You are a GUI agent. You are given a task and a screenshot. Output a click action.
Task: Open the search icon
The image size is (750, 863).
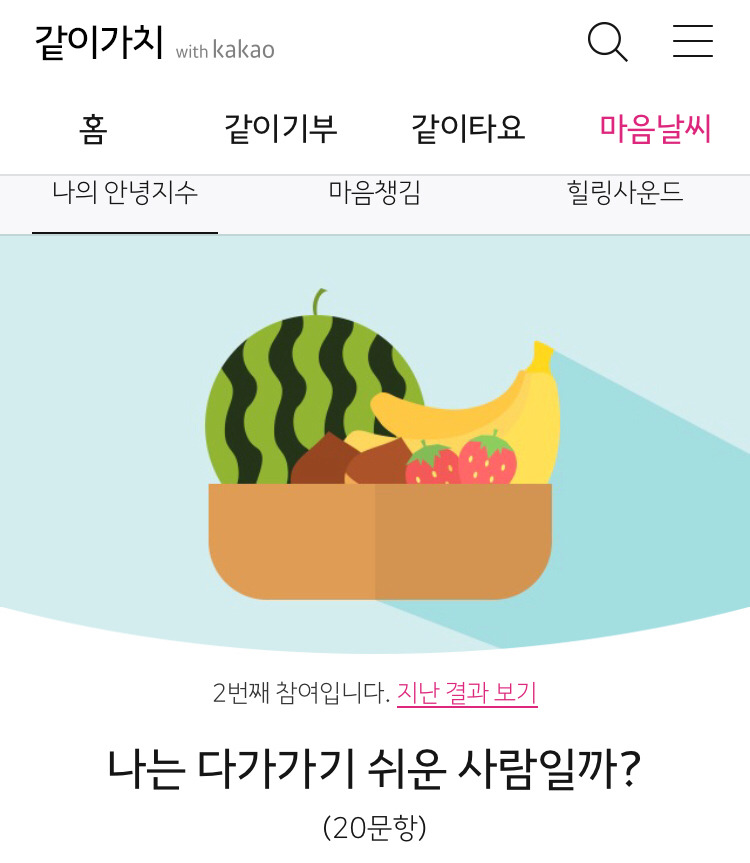[607, 42]
